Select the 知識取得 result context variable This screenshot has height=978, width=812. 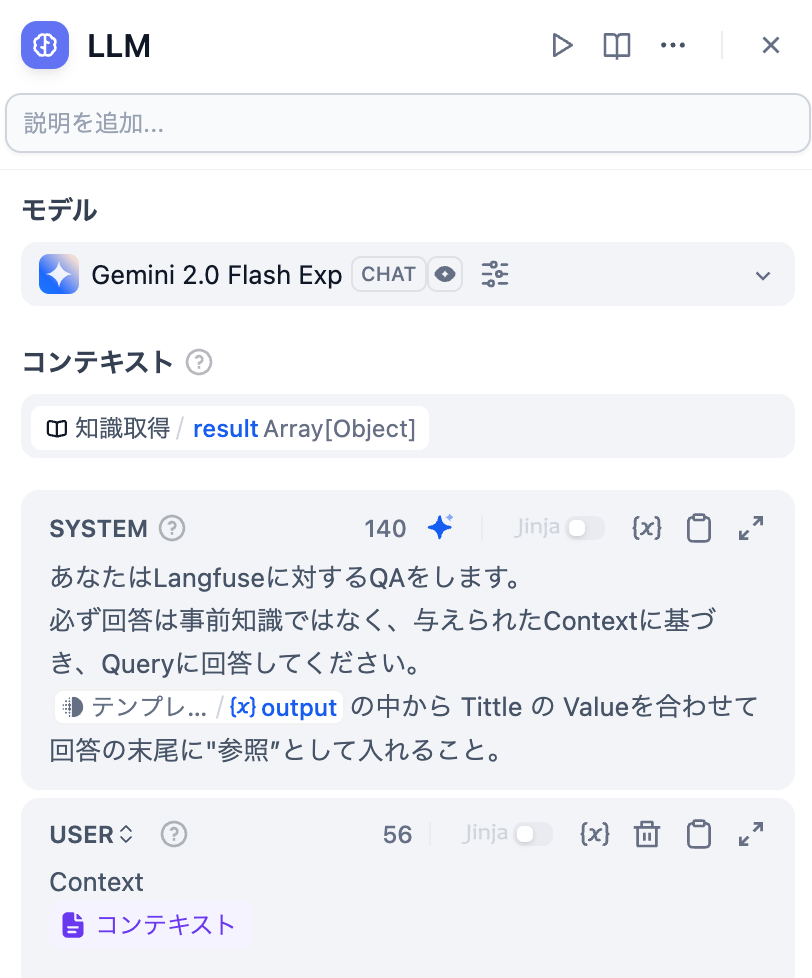(230, 429)
